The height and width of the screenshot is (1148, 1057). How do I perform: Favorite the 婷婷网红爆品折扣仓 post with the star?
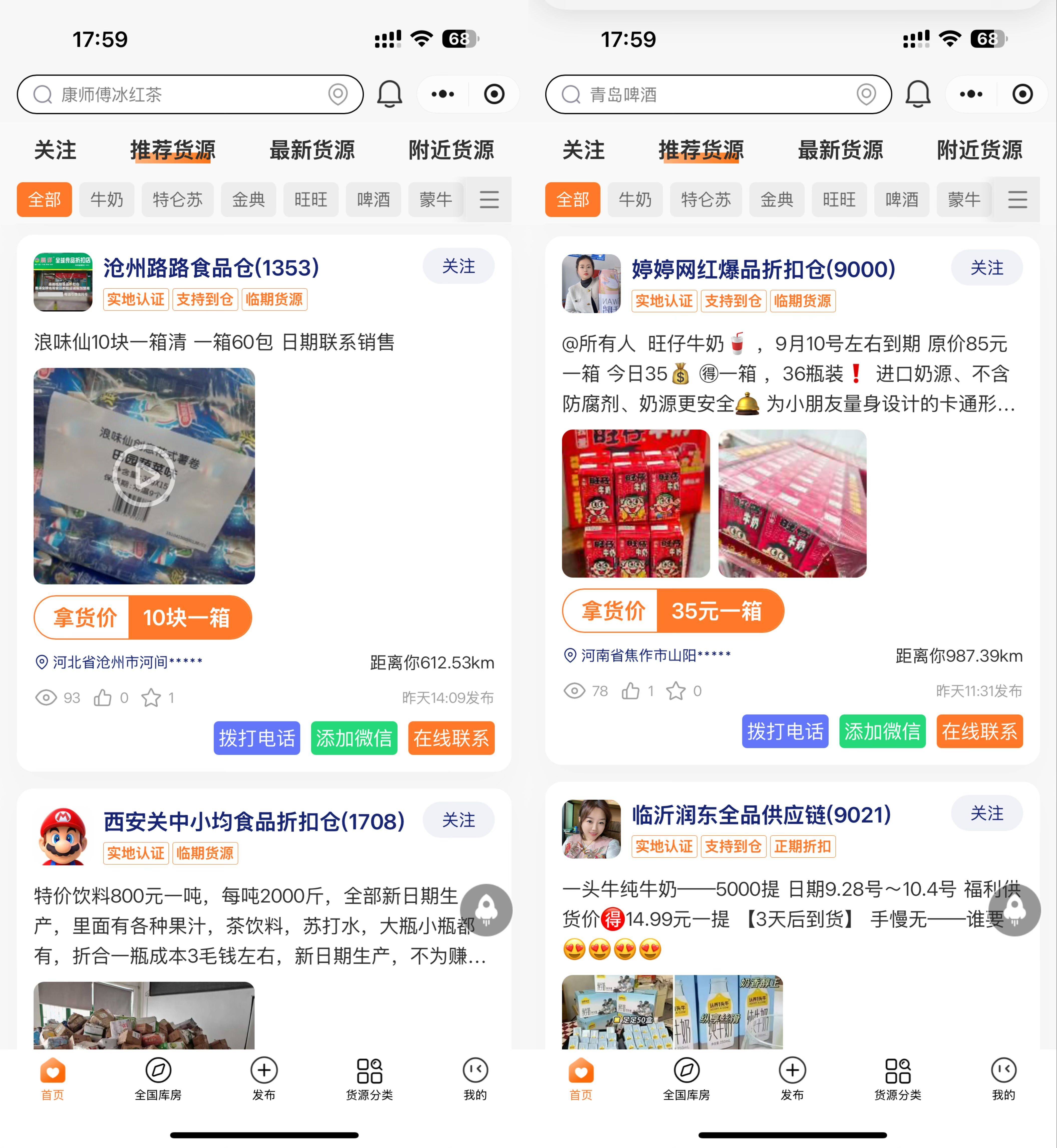[676, 691]
